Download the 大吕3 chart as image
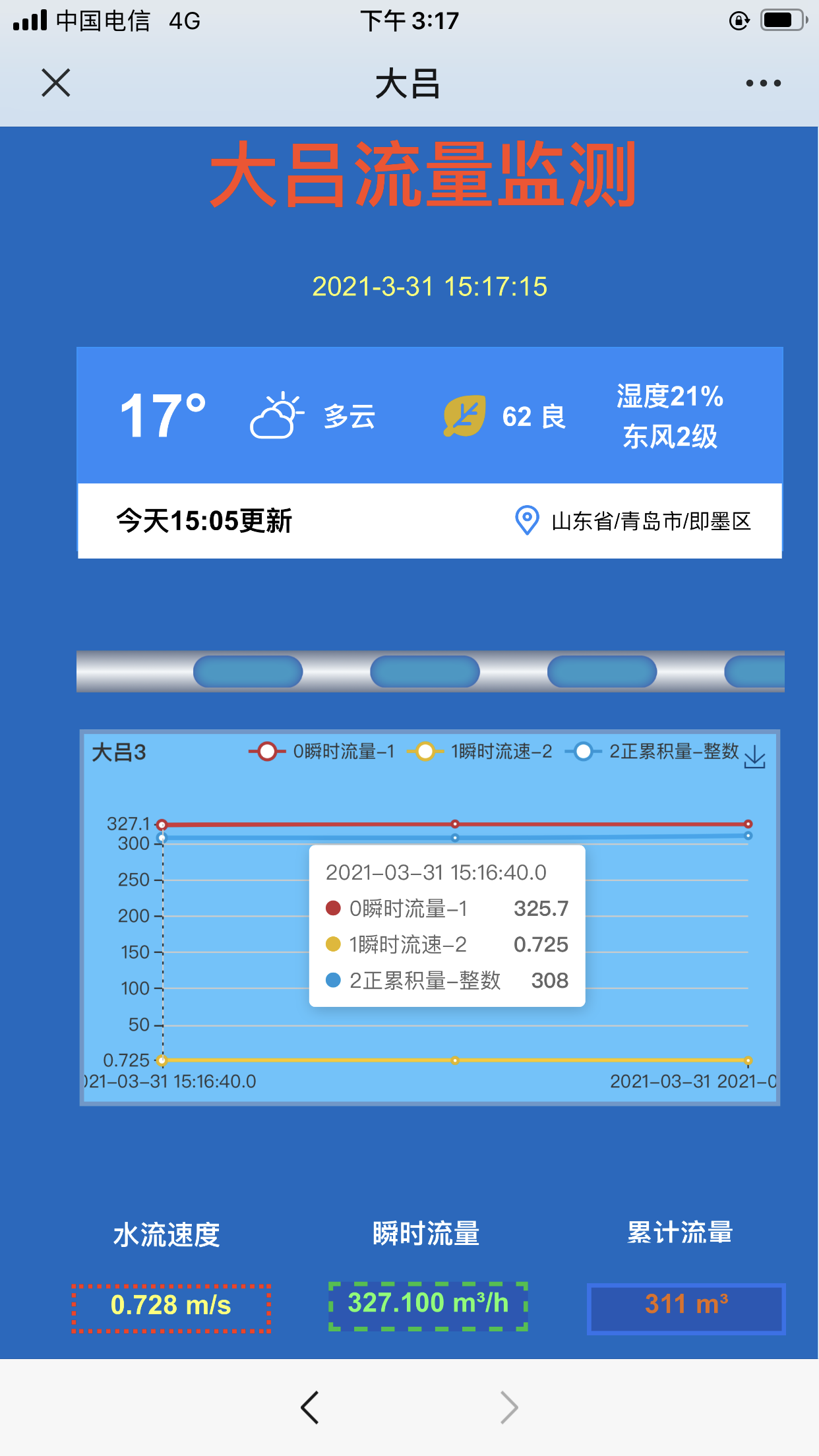Image resolution: width=819 pixels, height=1456 pixels. (x=754, y=758)
